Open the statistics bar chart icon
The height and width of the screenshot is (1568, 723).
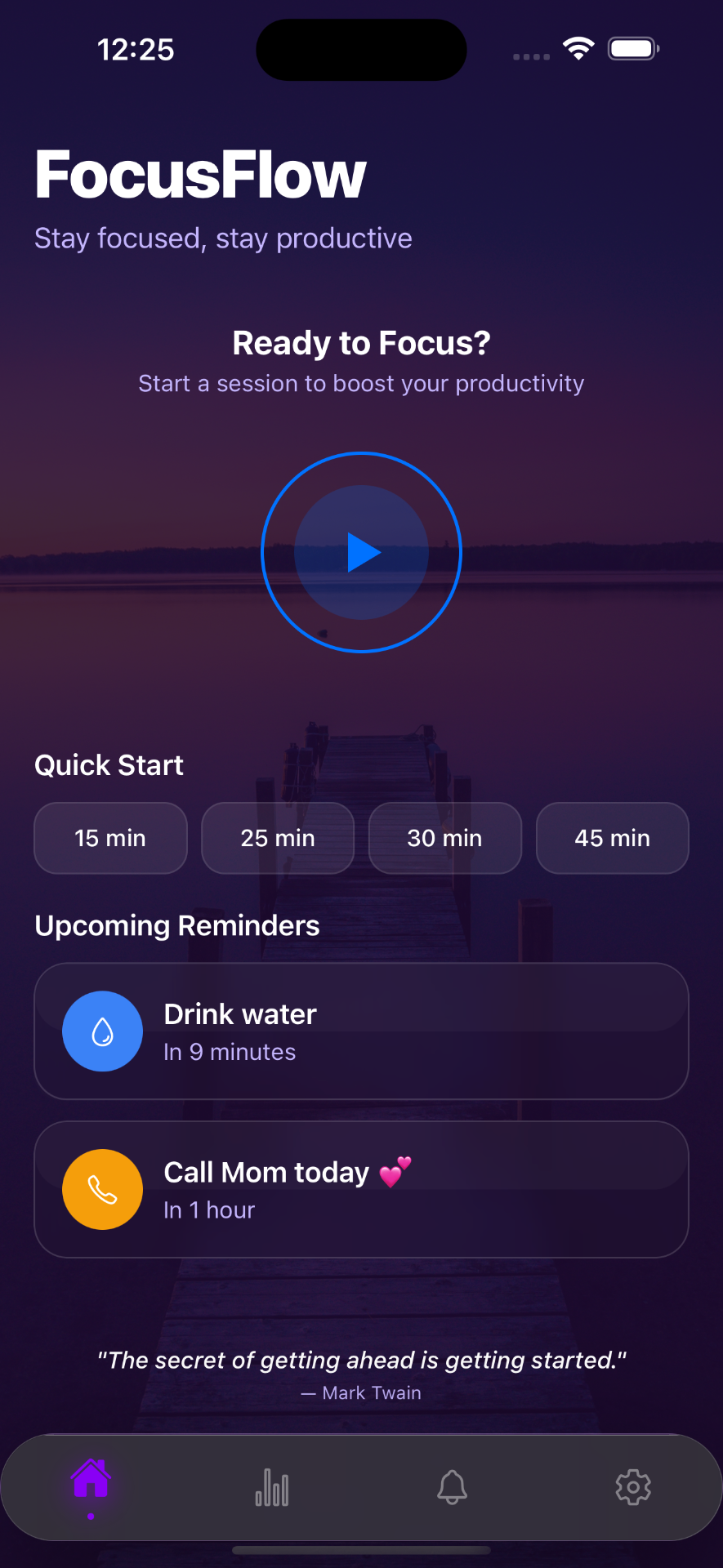(x=271, y=1486)
